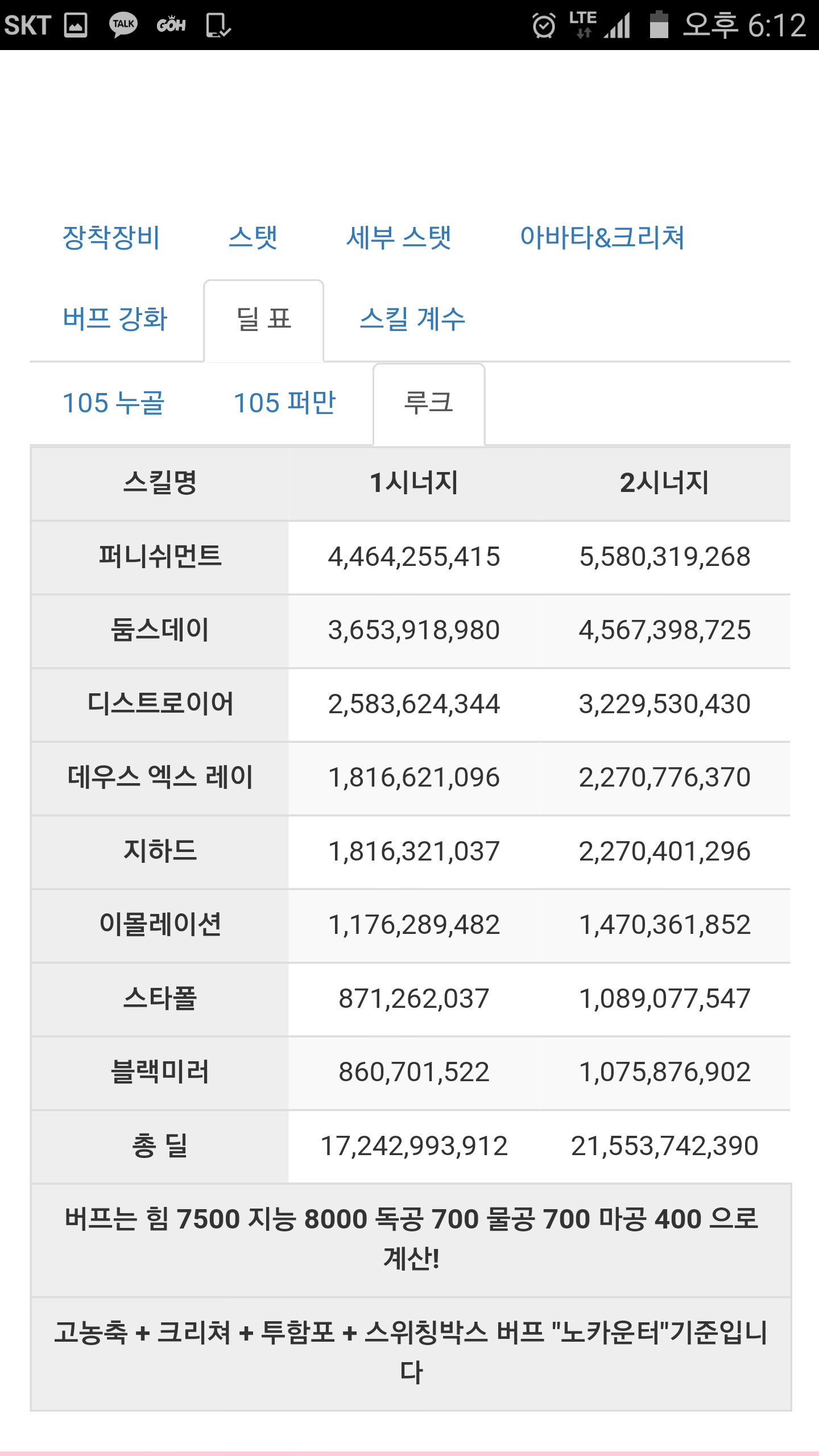Screen dimensions: 819x1456
Task: Select the 세부 스탯 tab
Action: point(399,237)
